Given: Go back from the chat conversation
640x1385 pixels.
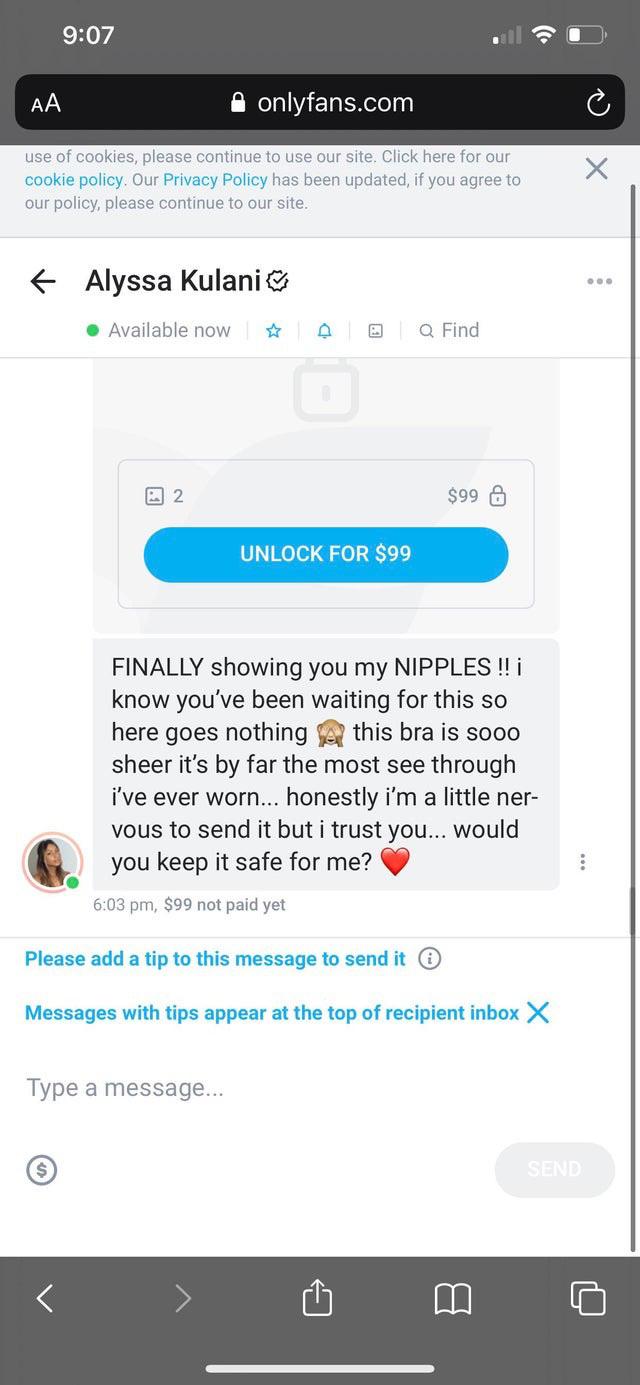Looking at the screenshot, I should (43, 282).
